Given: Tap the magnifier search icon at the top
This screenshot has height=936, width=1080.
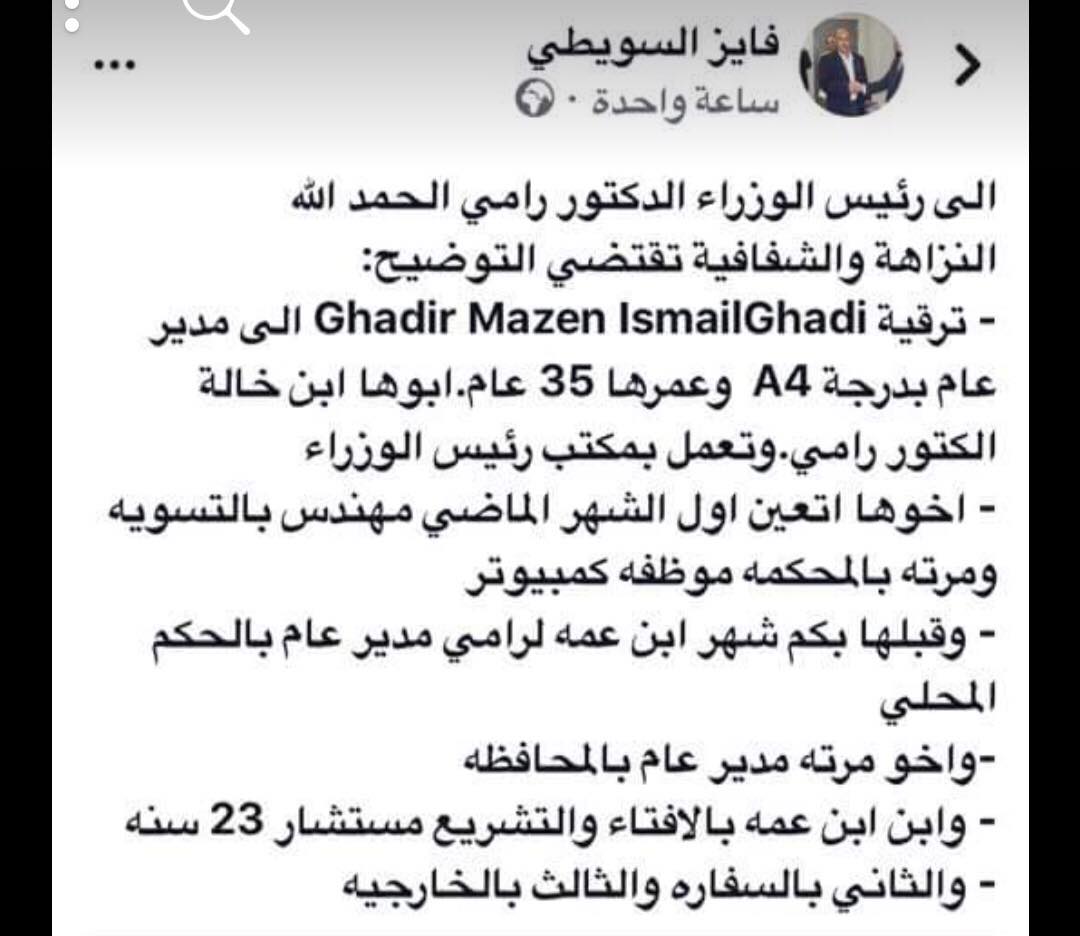Looking at the screenshot, I should (216, 14).
